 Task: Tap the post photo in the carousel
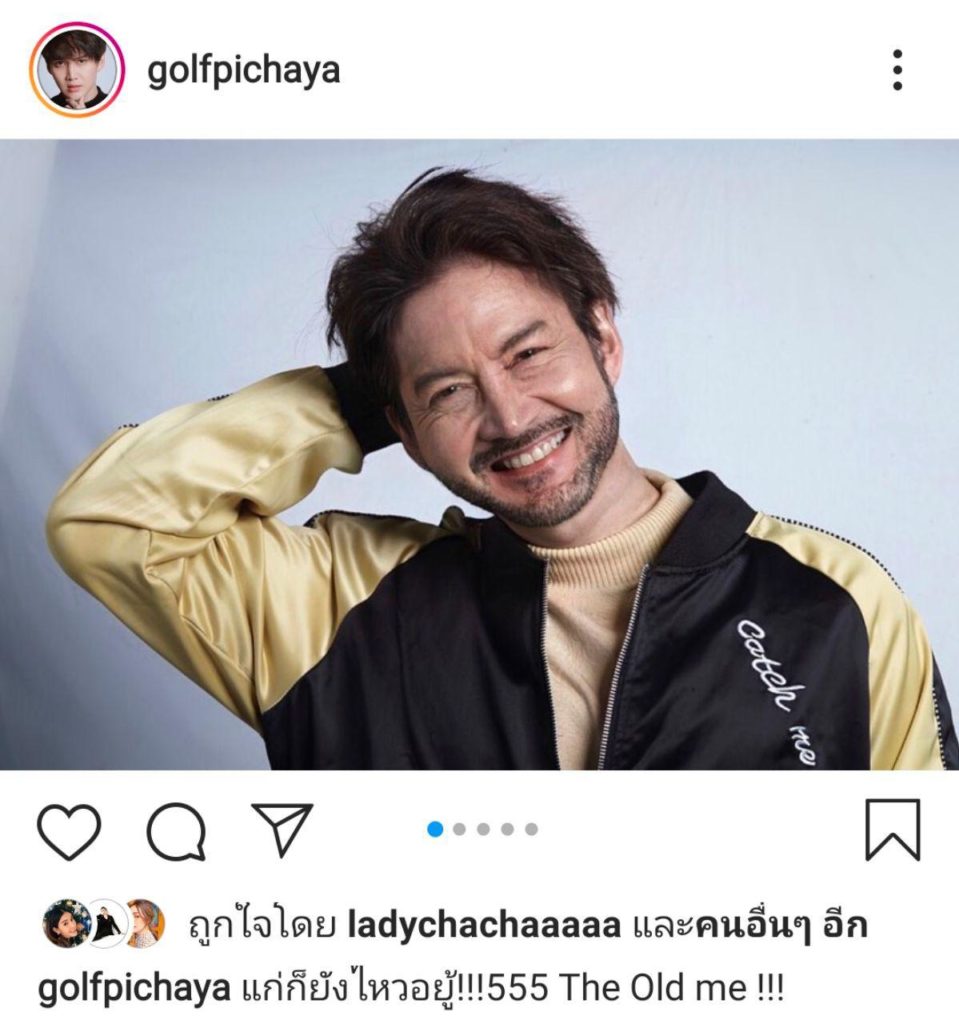[x=479, y=455]
